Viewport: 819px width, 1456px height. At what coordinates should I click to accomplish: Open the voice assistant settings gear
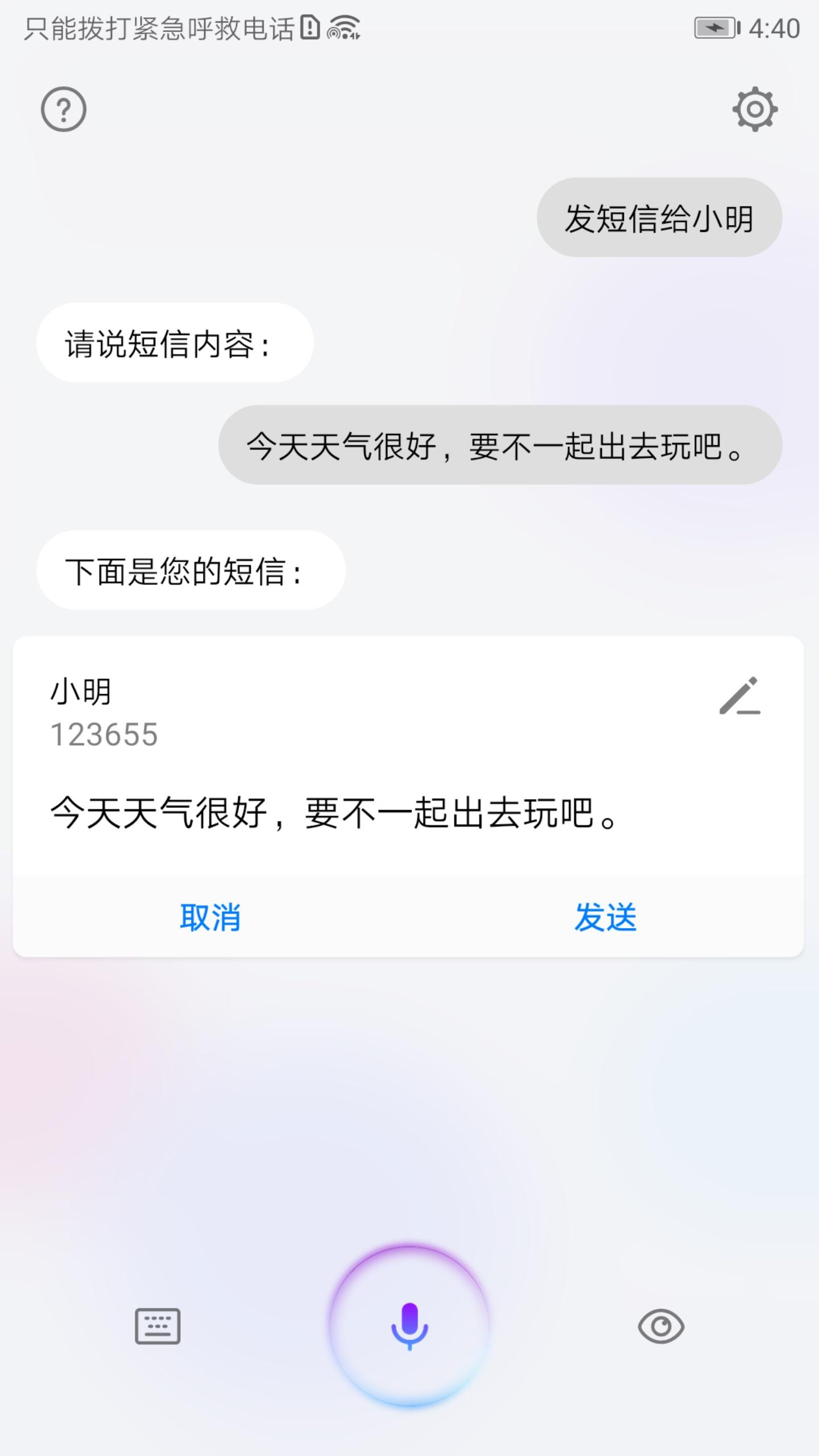pyautogui.click(x=755, y=109)
